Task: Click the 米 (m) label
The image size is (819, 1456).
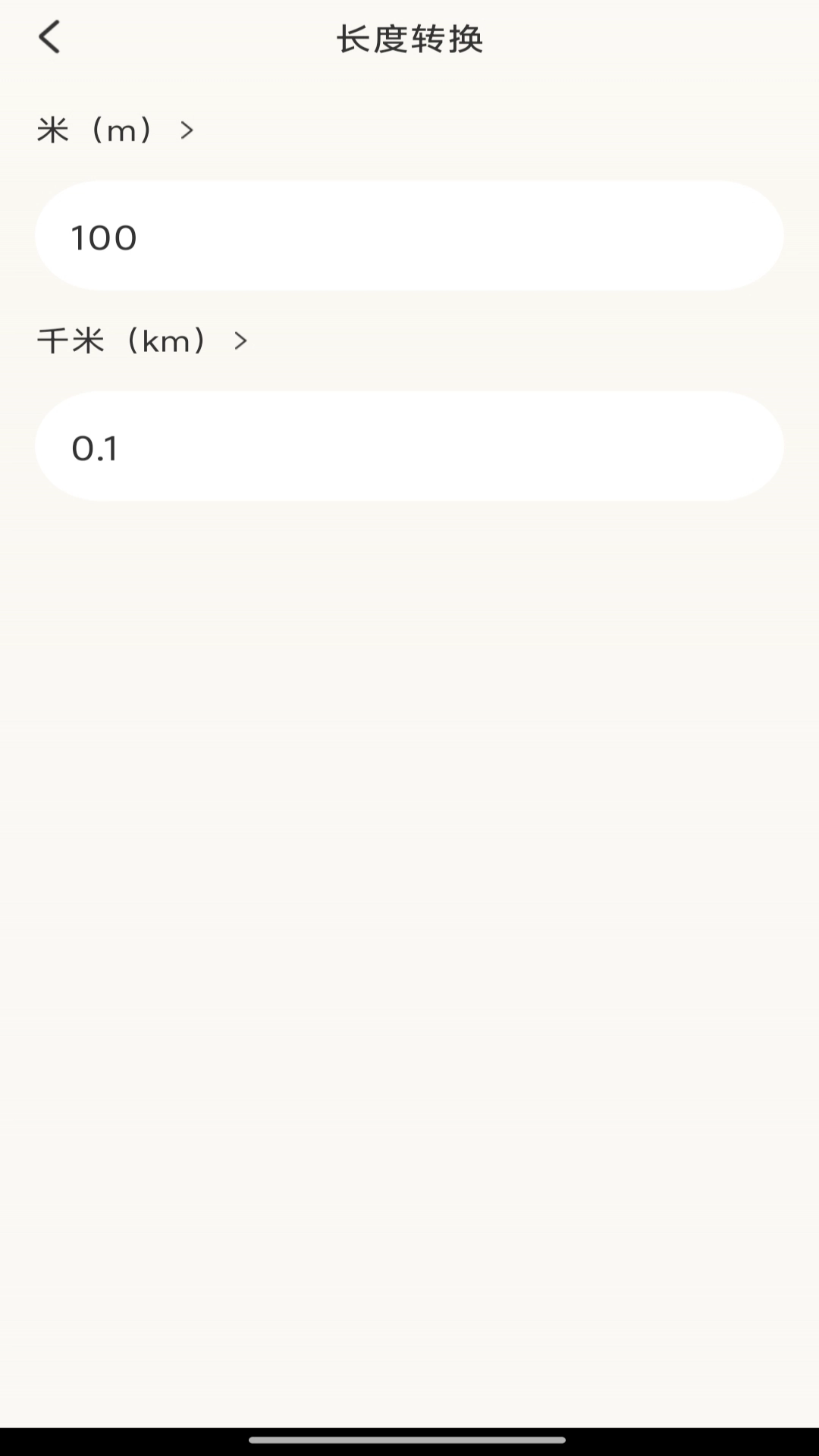Action: click(99, 130)
